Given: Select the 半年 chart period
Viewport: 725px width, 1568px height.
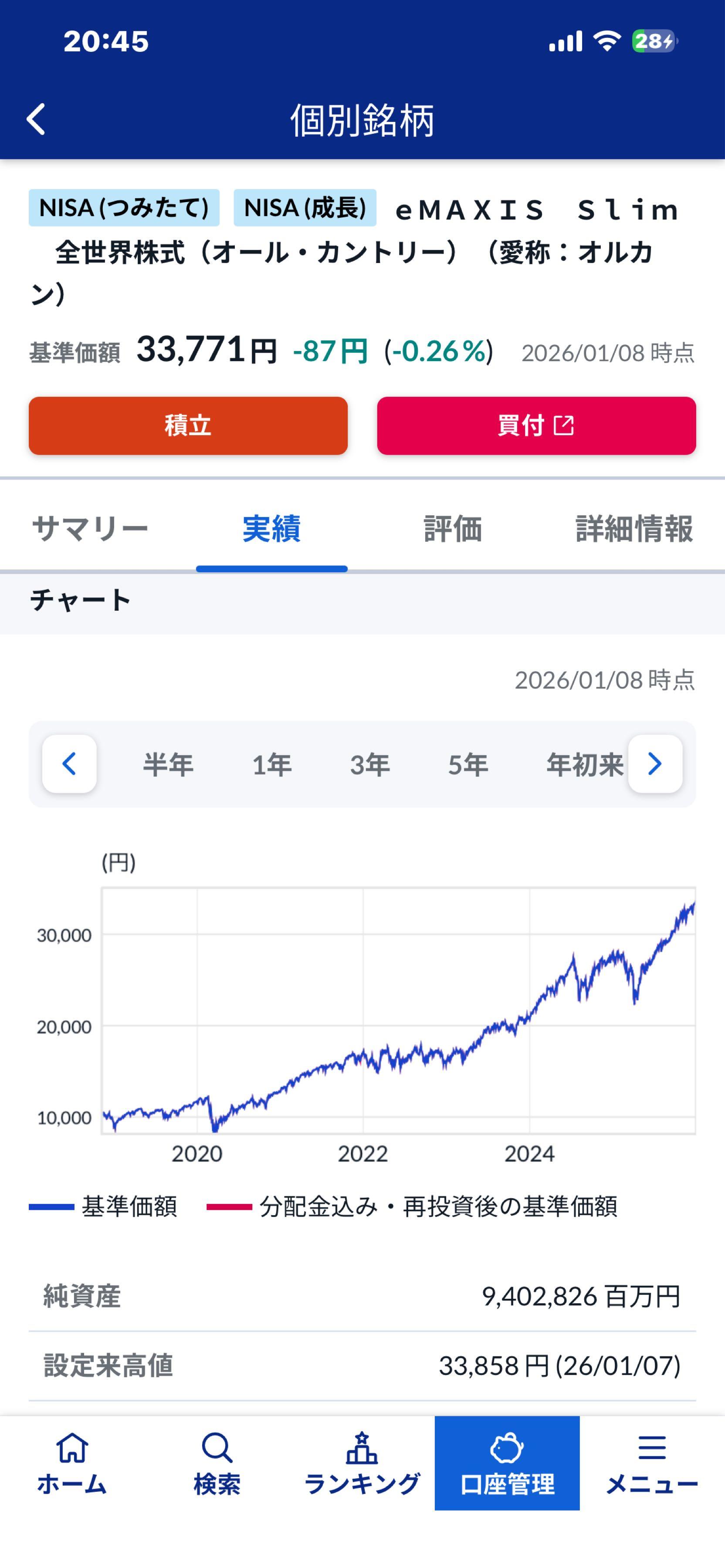Looking at the screenshot, I should [x=169, y=764].
